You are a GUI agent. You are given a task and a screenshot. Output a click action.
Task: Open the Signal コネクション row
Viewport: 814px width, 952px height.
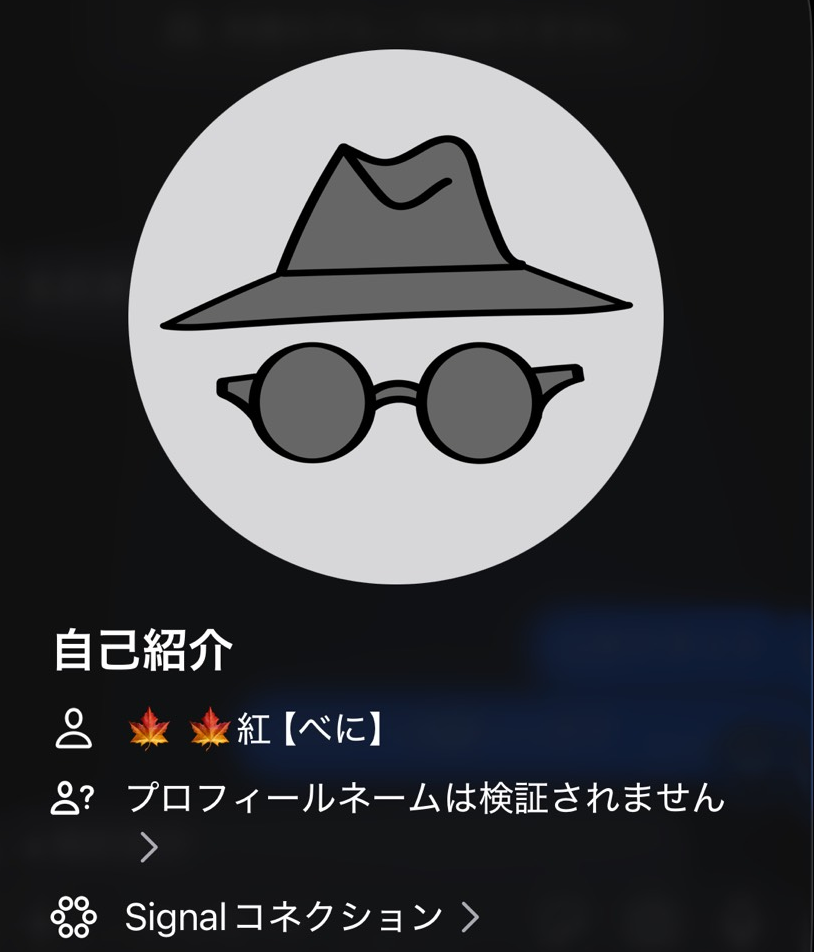[284, 915]
